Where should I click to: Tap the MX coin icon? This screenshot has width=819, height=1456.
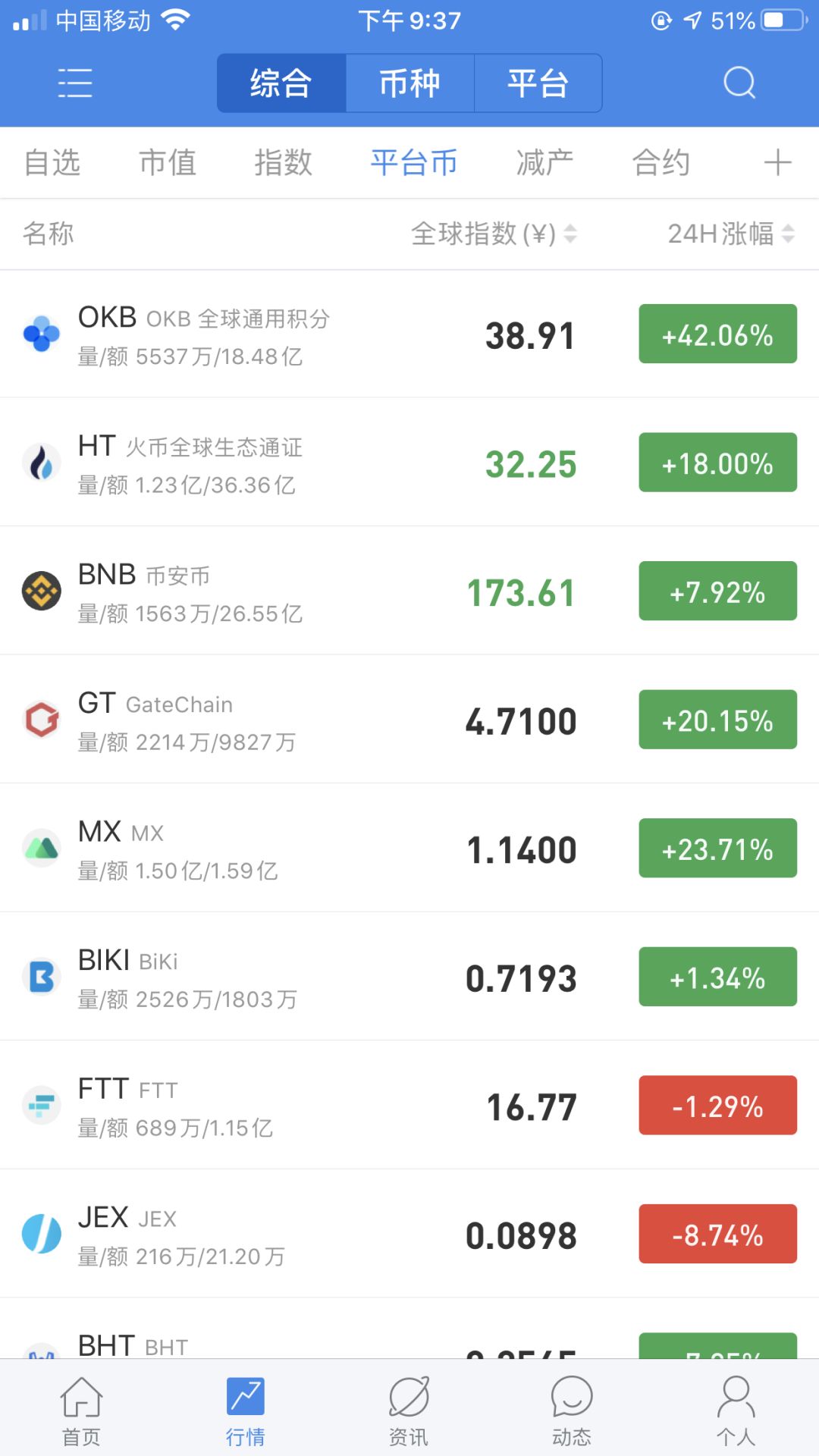click(42, 848)
